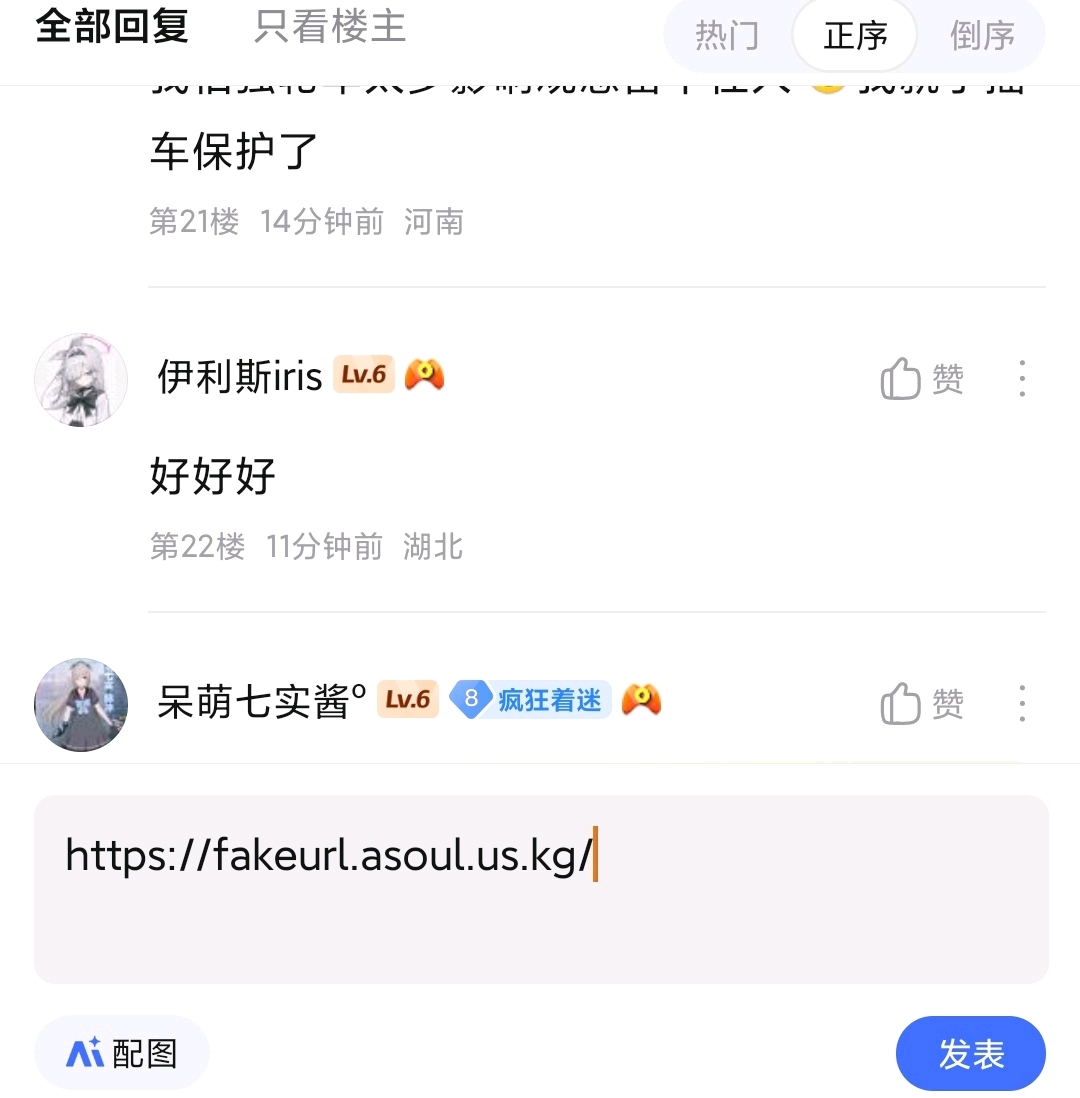Select 正序 ordering

pos(855,37)
